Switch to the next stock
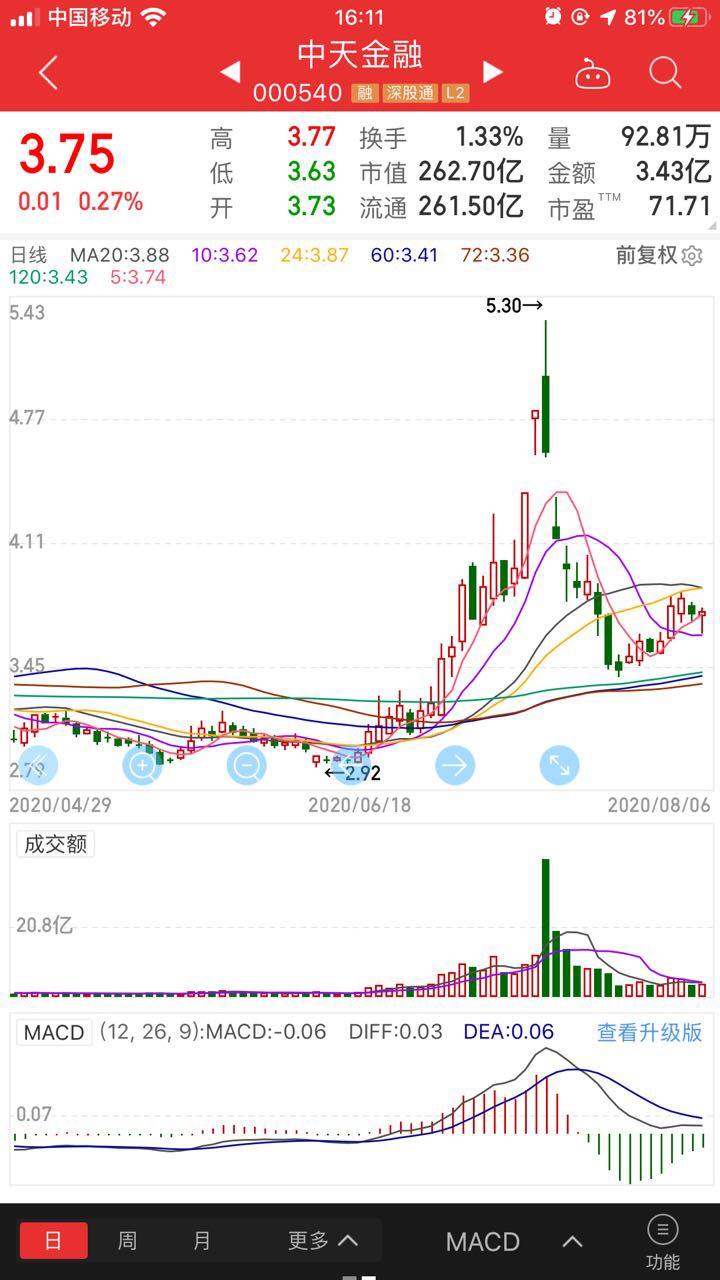The width and height of the screenshot is (720, 1280). point(492,72)
